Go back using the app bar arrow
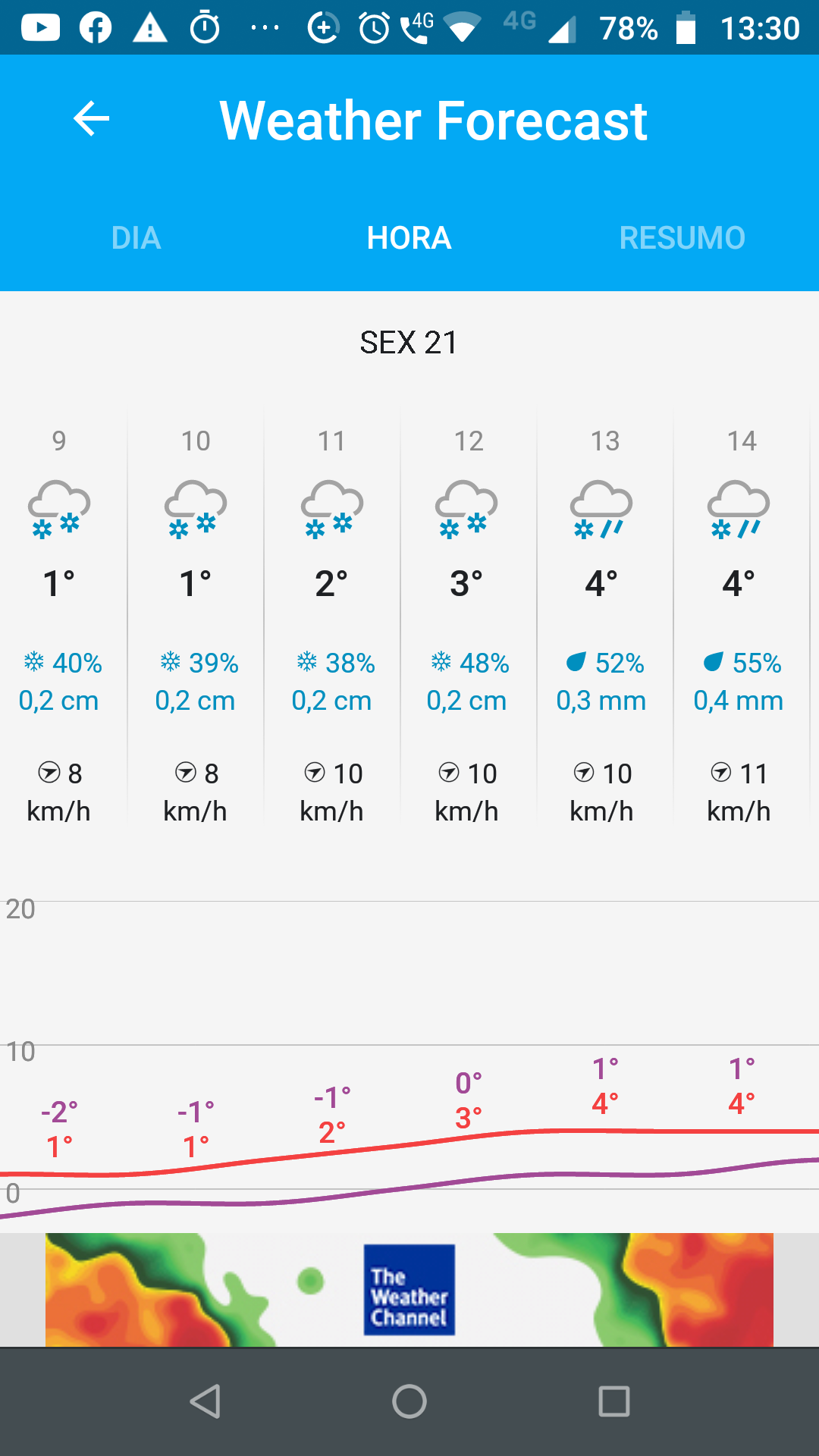 (x=92, y=119)
